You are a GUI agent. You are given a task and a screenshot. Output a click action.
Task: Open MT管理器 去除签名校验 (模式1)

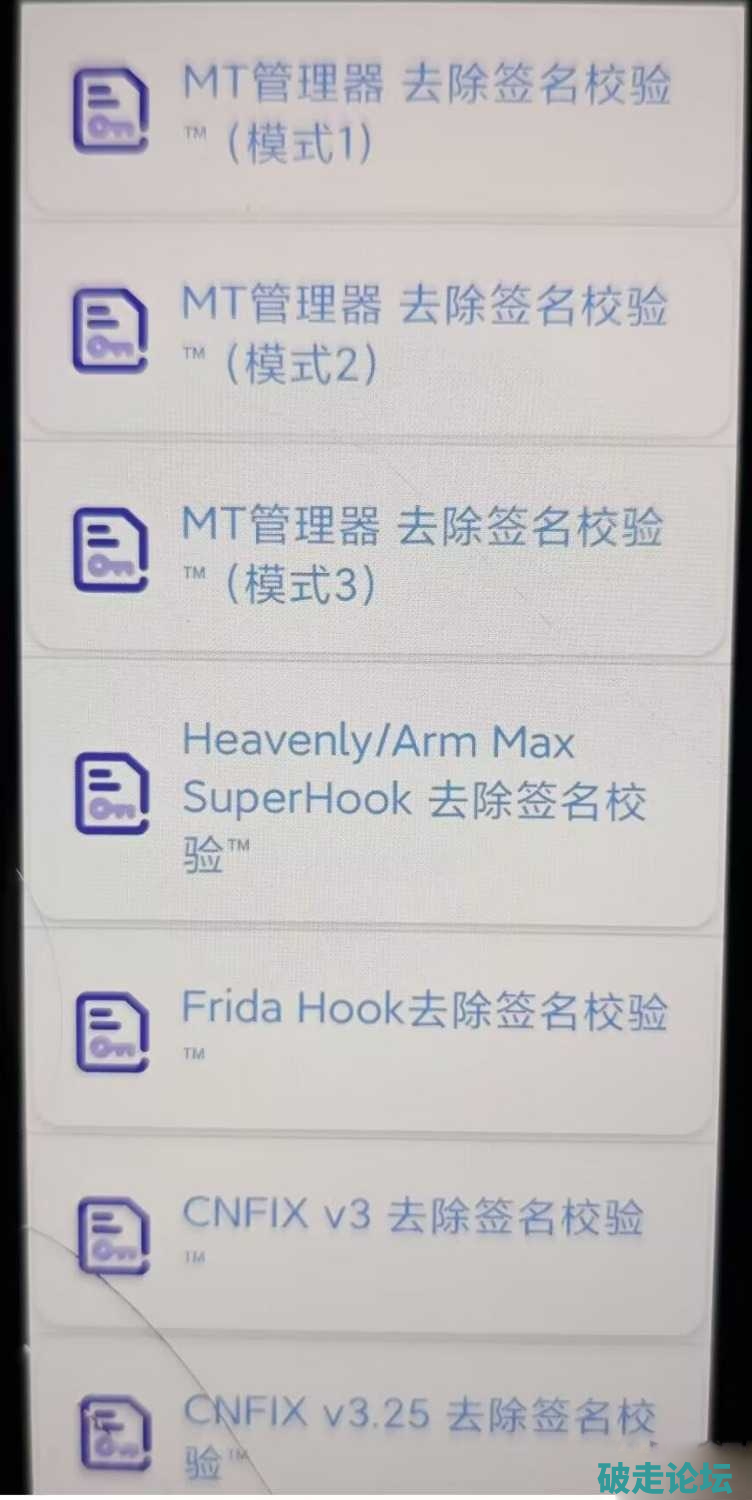point(400,112)
